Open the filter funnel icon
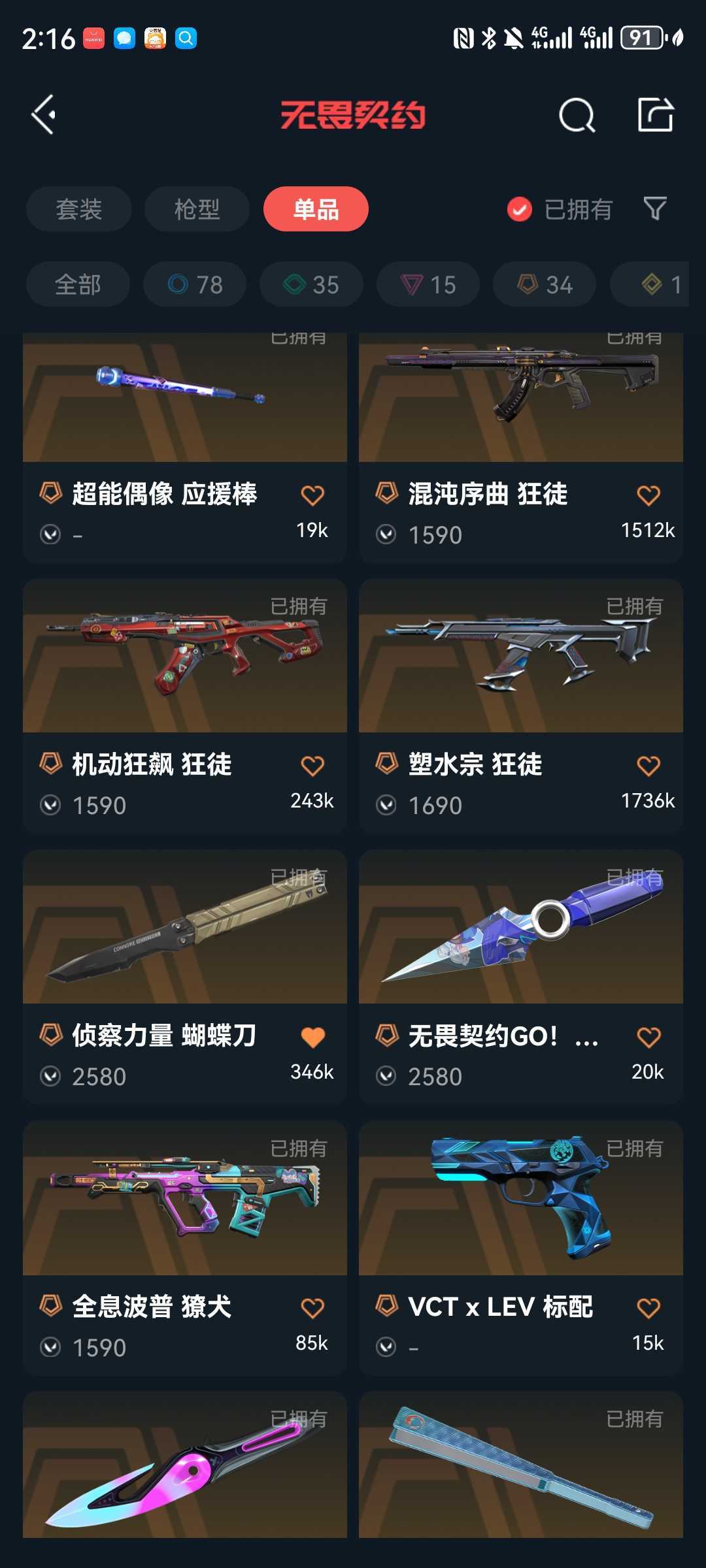 pos(655,209)
